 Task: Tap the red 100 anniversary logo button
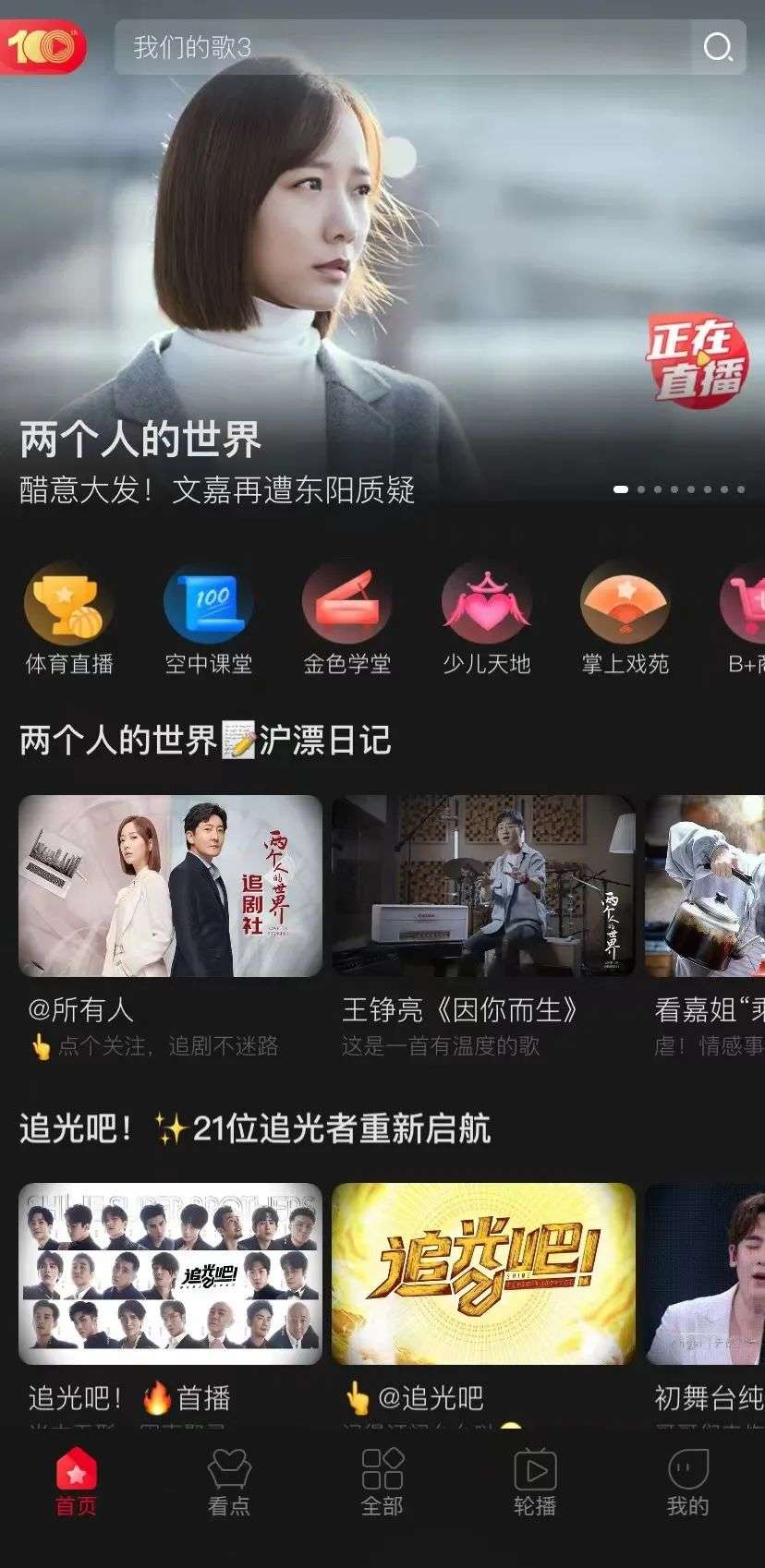tap(43, 46)
